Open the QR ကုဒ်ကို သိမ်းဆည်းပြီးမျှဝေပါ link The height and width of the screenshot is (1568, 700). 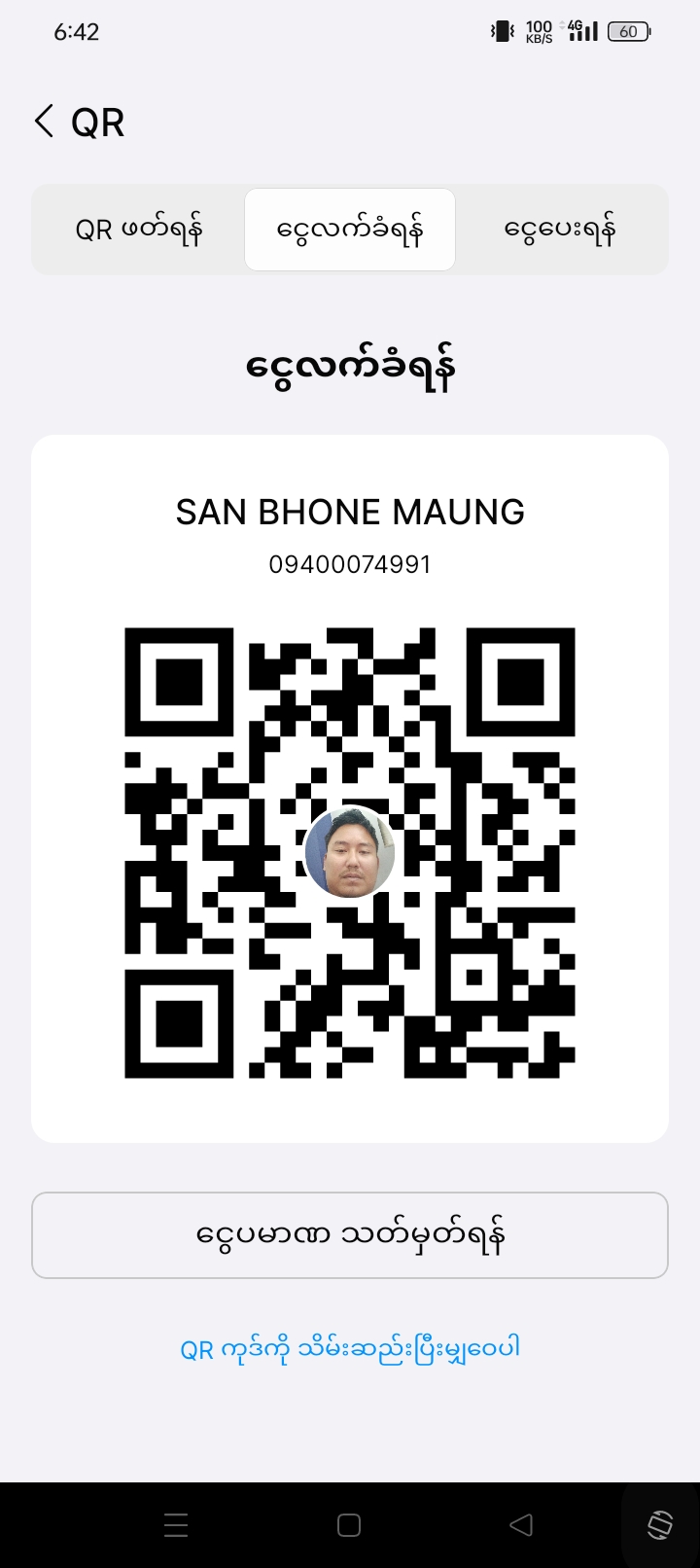tap(350, 1348)
